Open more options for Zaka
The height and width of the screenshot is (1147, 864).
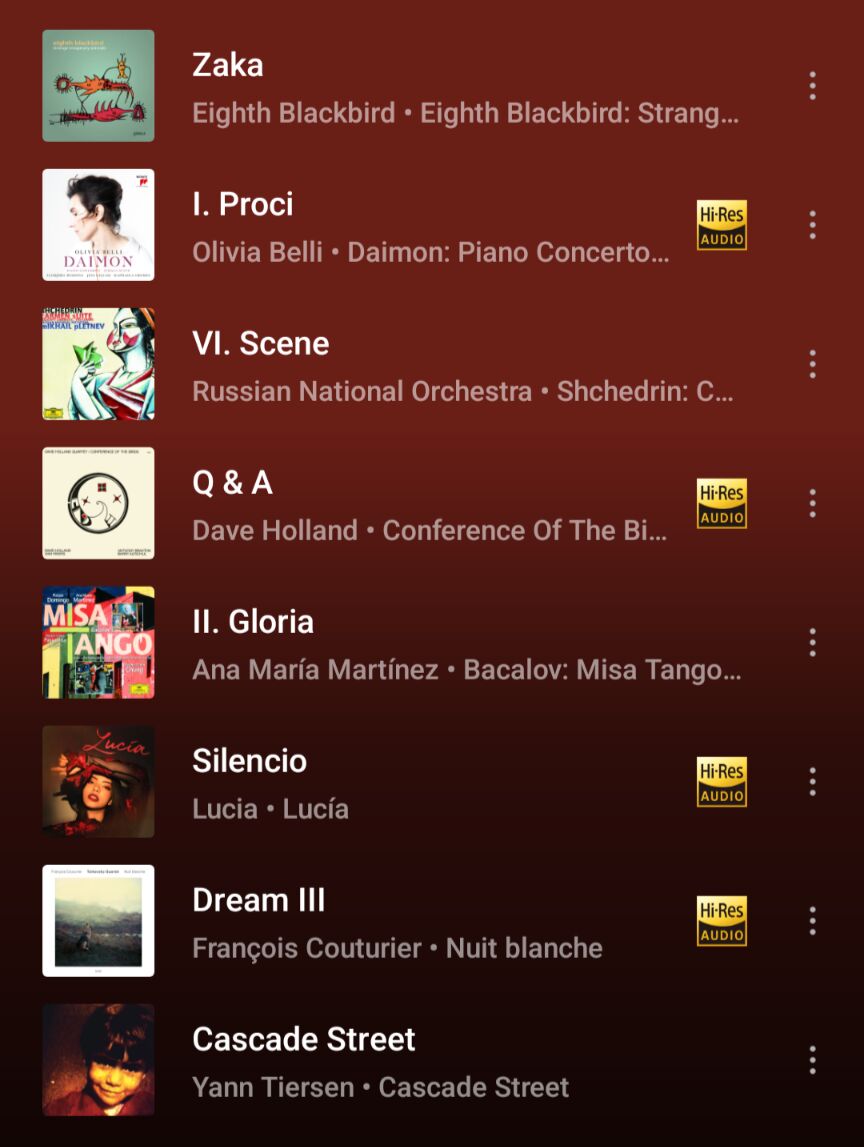(x=812, y=86)
